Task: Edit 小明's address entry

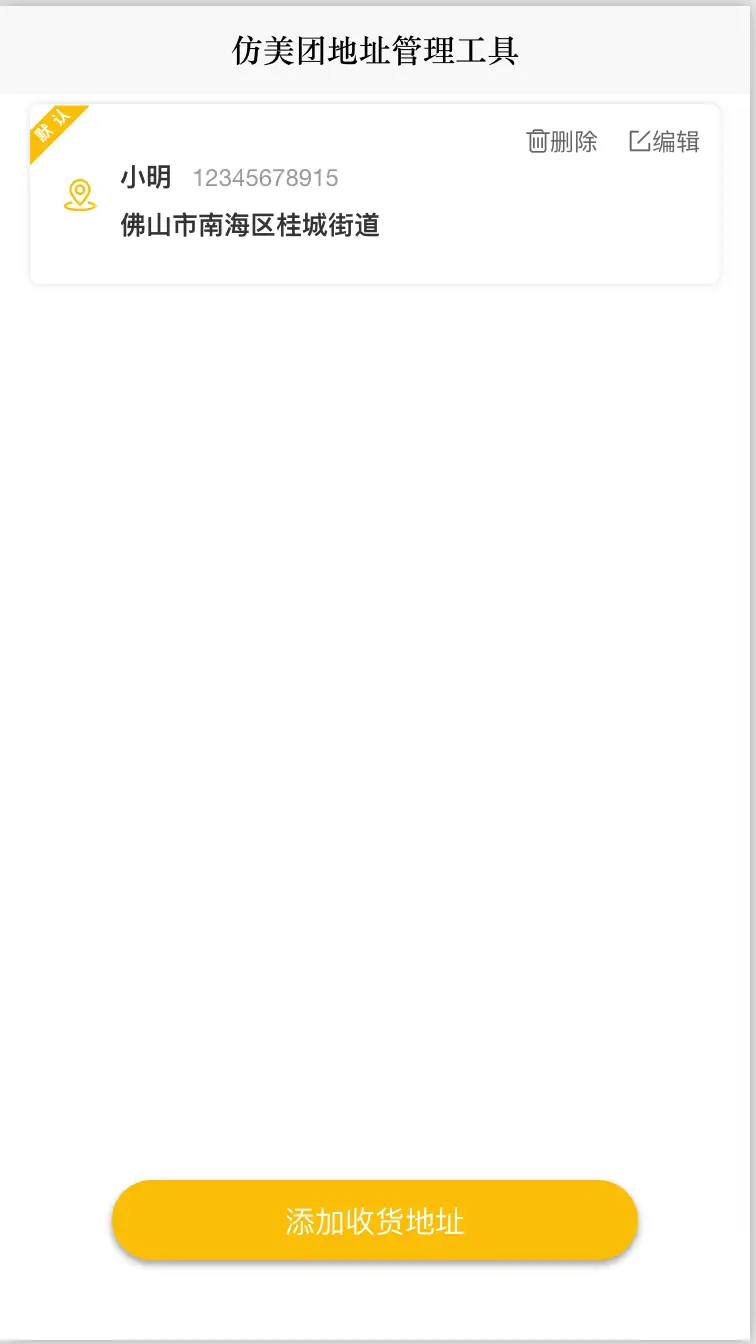Action: [664, 142]
